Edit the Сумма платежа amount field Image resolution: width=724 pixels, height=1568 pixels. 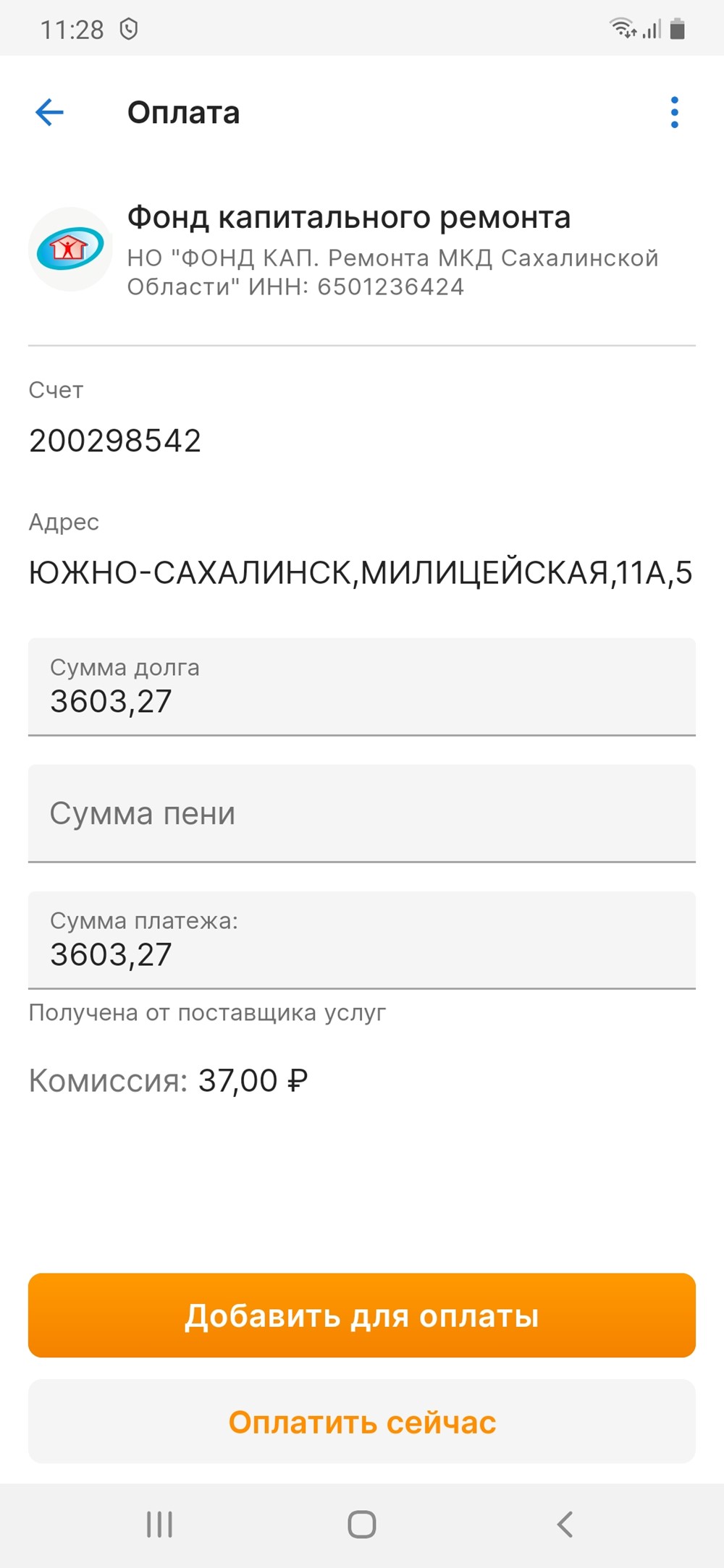(x=362, y=940)
